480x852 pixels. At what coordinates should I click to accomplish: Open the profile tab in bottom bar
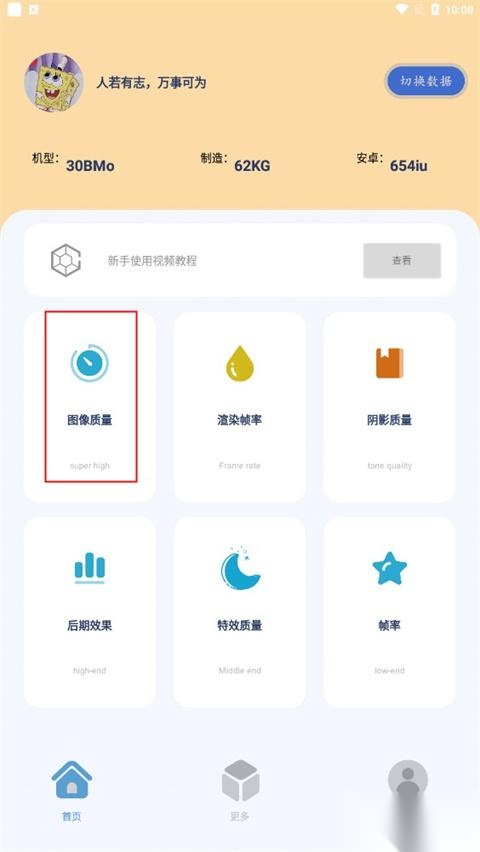click(408, 781)
